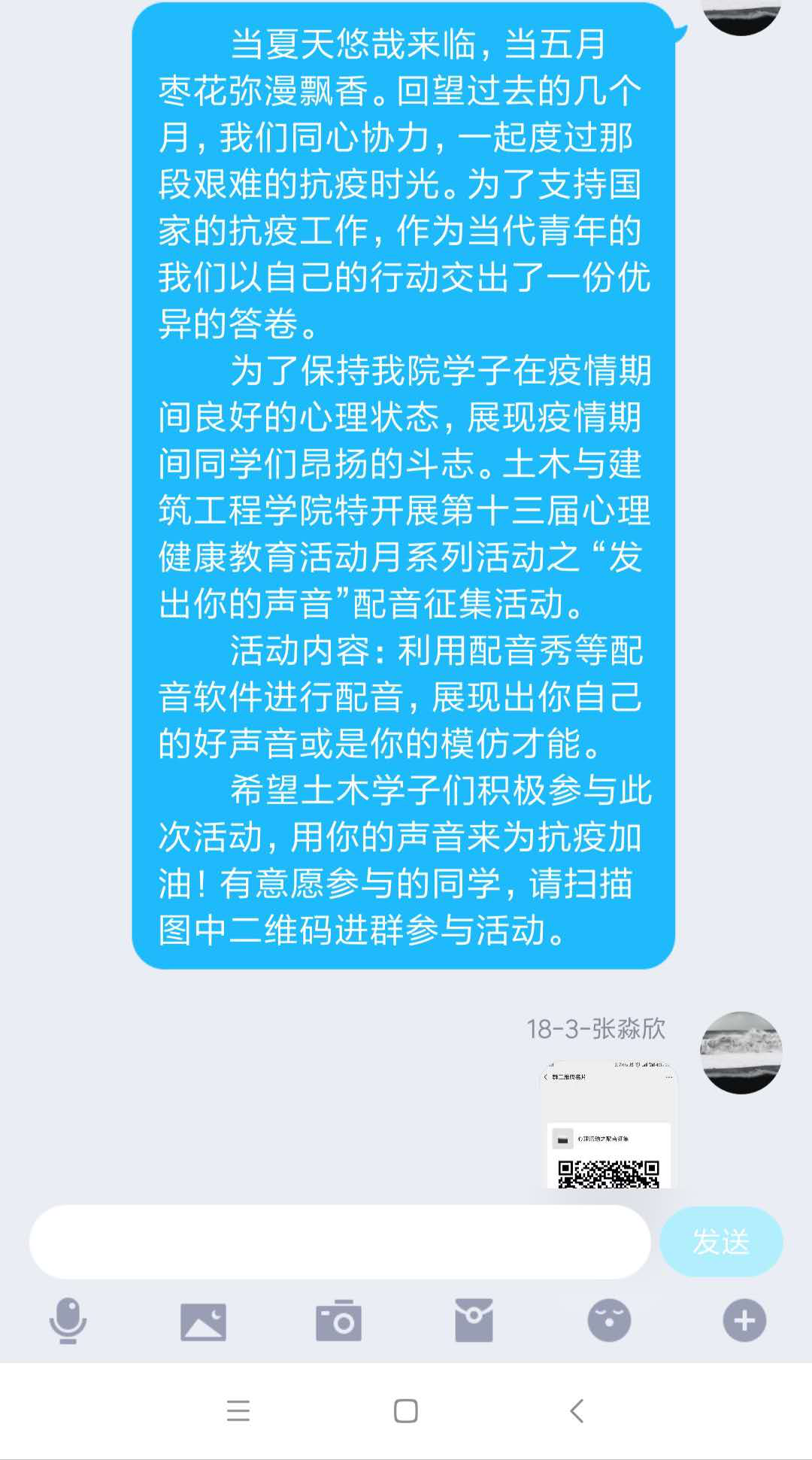The width and height of the screenshot is (812, 1460).
Task: Tap the 发送 send button
Action: pos(721,1242)
